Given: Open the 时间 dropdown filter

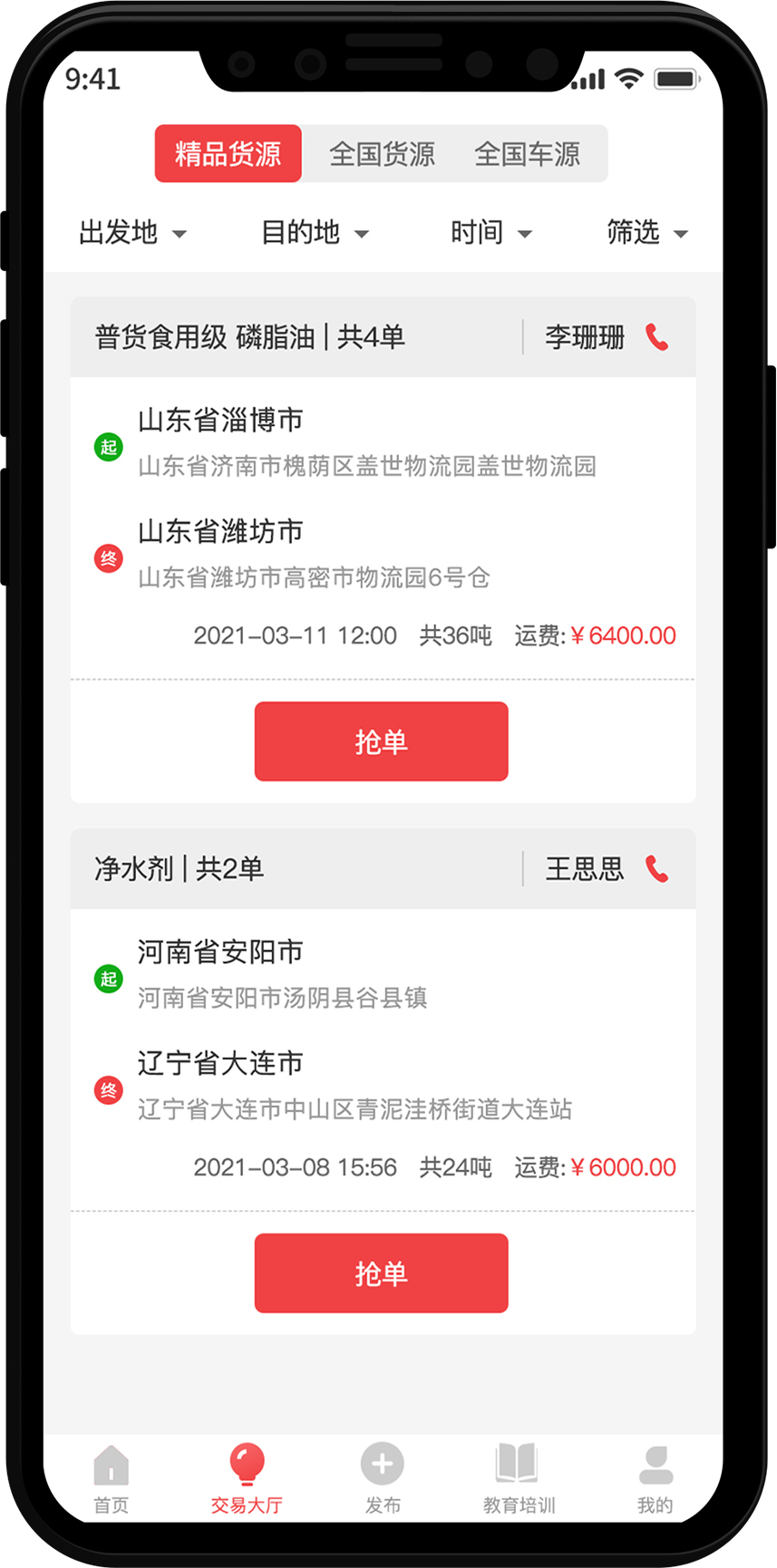Looking at the screenshot, I should click(490, 233).
